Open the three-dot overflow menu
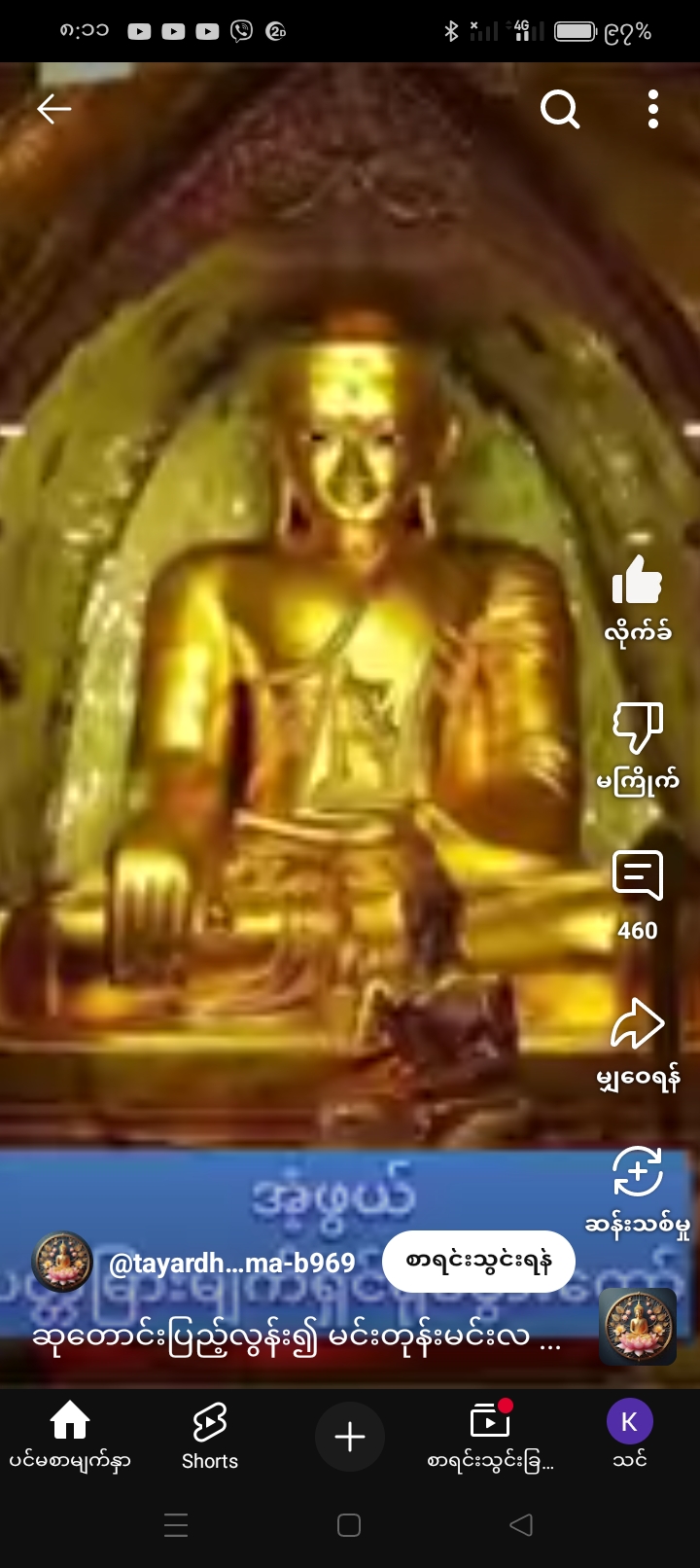Image resolution: width=700 pixels, height=1568 pixels. click(653, 110)
